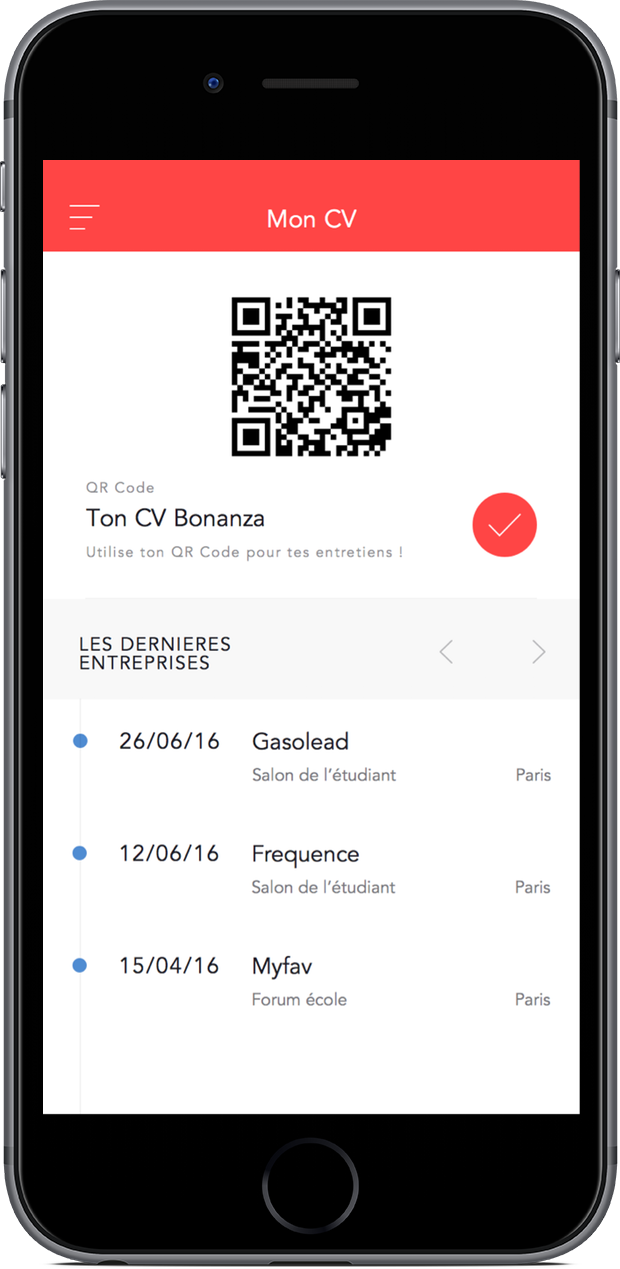Go to previous companies with left arrow
Viewport: 620px width, 1269px height.
pyautogui.click(x=446, y=652)
